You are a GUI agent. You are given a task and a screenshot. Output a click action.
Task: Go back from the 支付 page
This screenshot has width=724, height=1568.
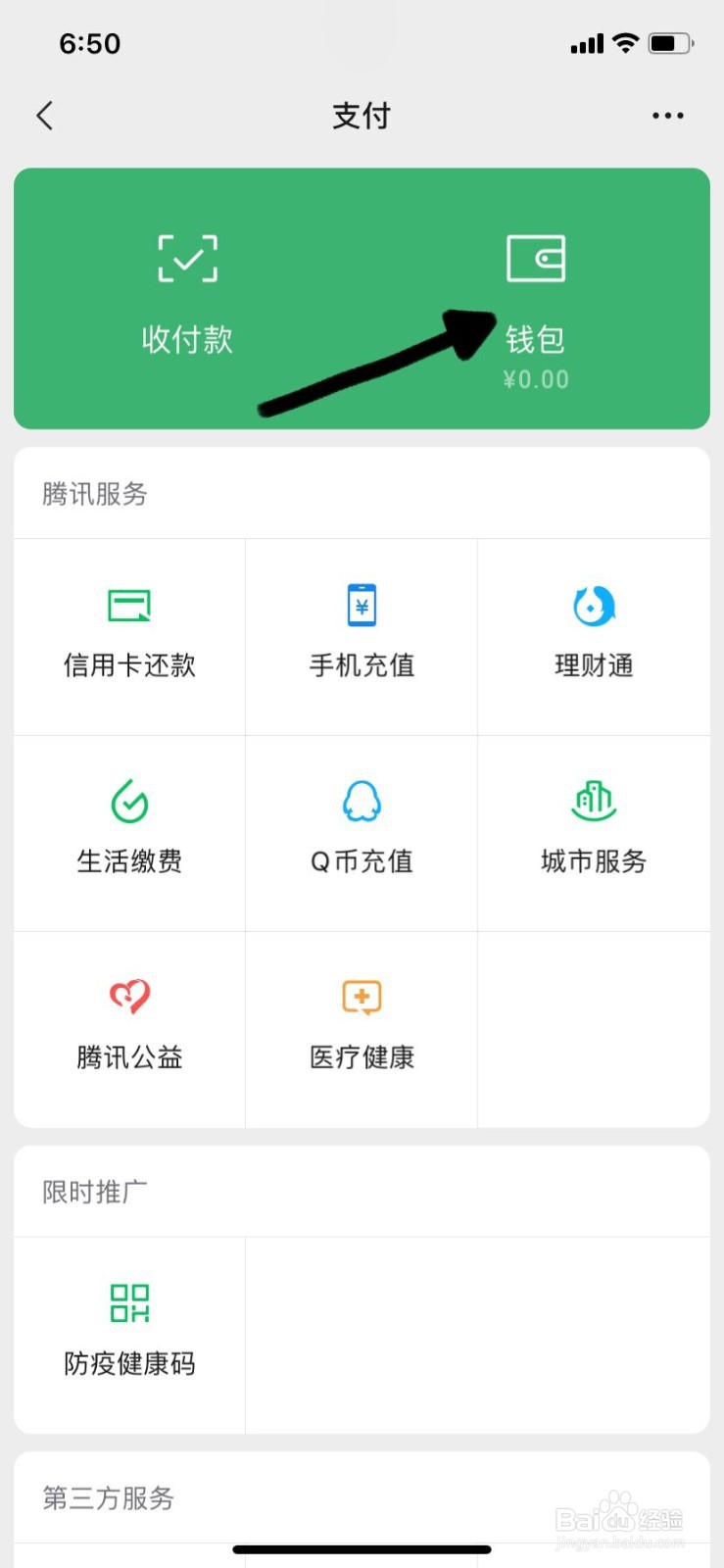[x=45, y=116]
